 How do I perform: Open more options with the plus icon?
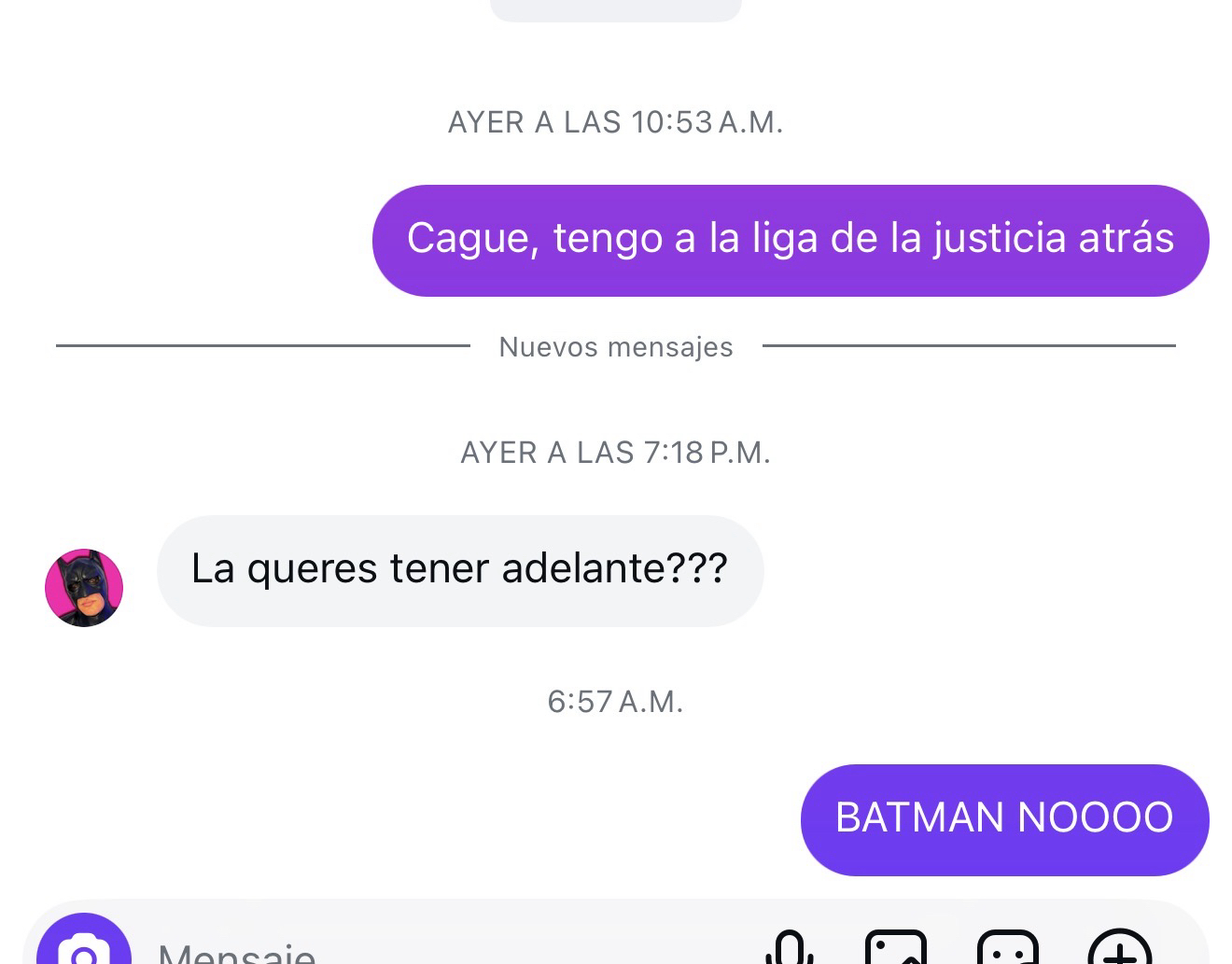(x=1120, y=949)
